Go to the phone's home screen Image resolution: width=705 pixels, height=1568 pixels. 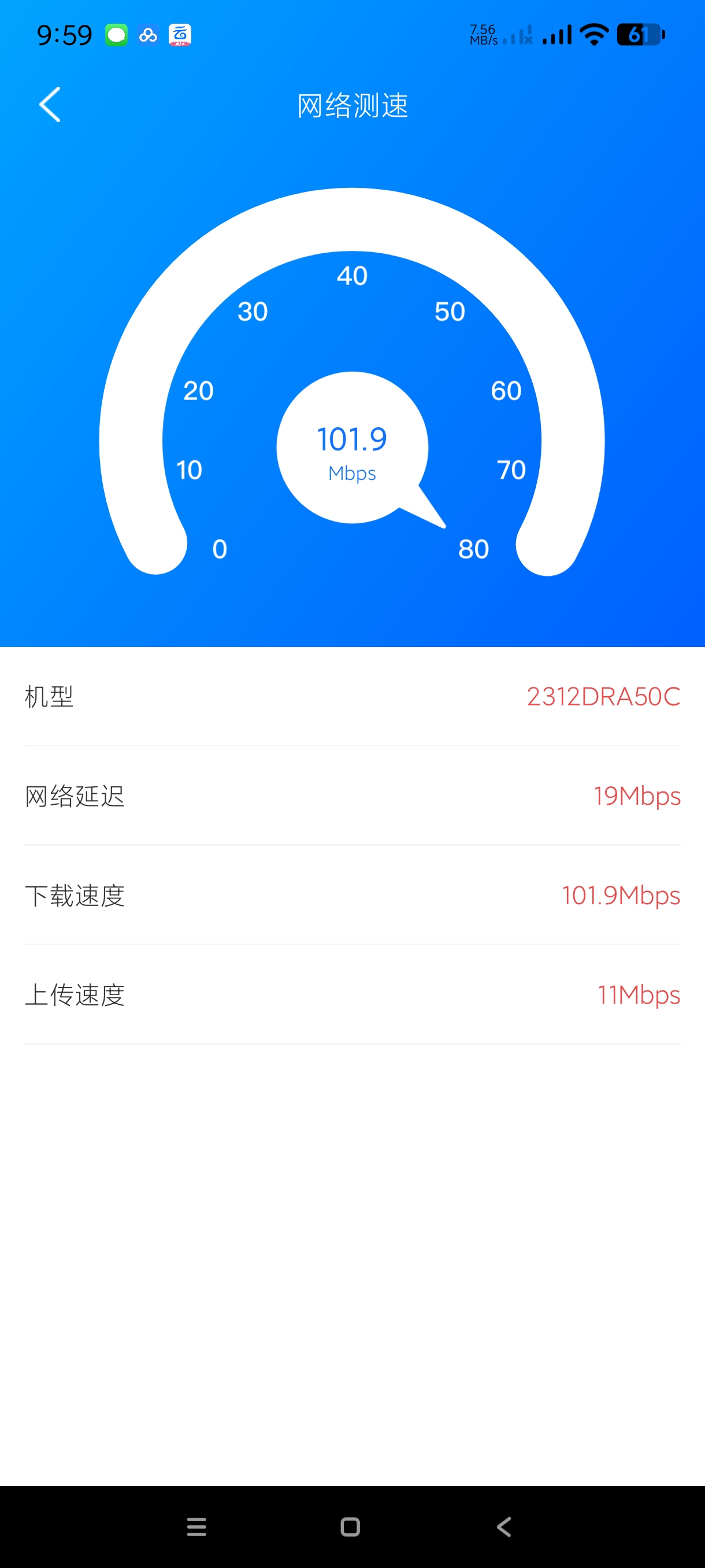(350, 1526)
